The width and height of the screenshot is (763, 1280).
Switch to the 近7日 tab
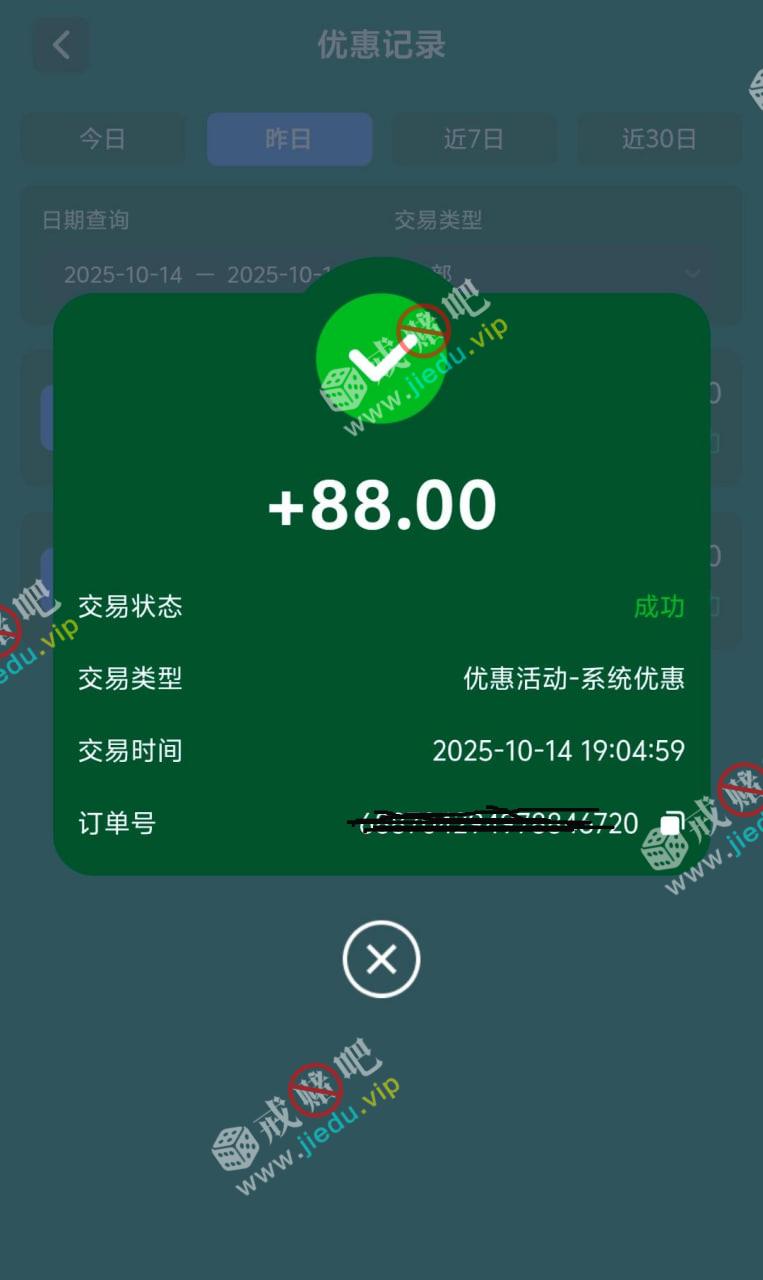[474, 139]
